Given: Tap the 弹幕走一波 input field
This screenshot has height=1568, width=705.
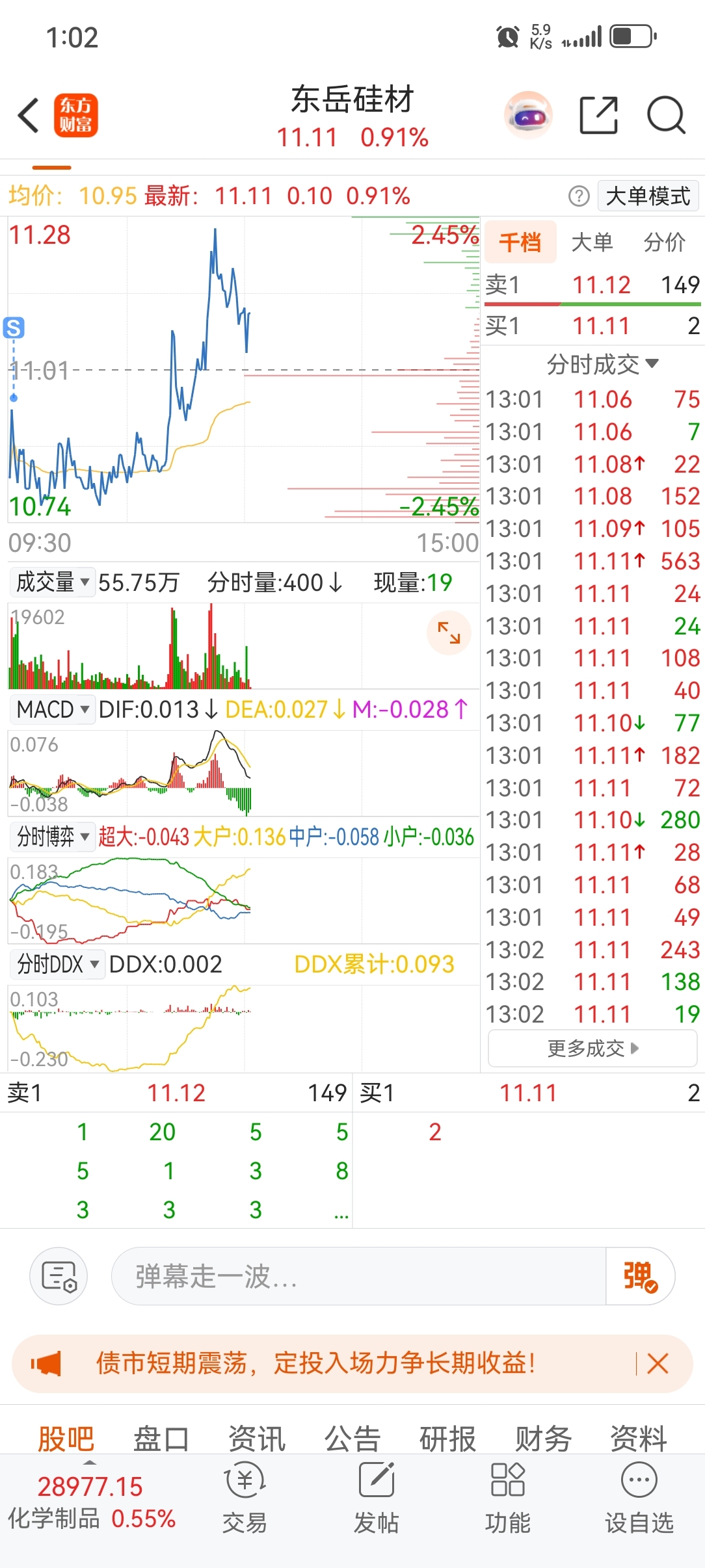Looking at the screenshot, I should click(359, 1276).
